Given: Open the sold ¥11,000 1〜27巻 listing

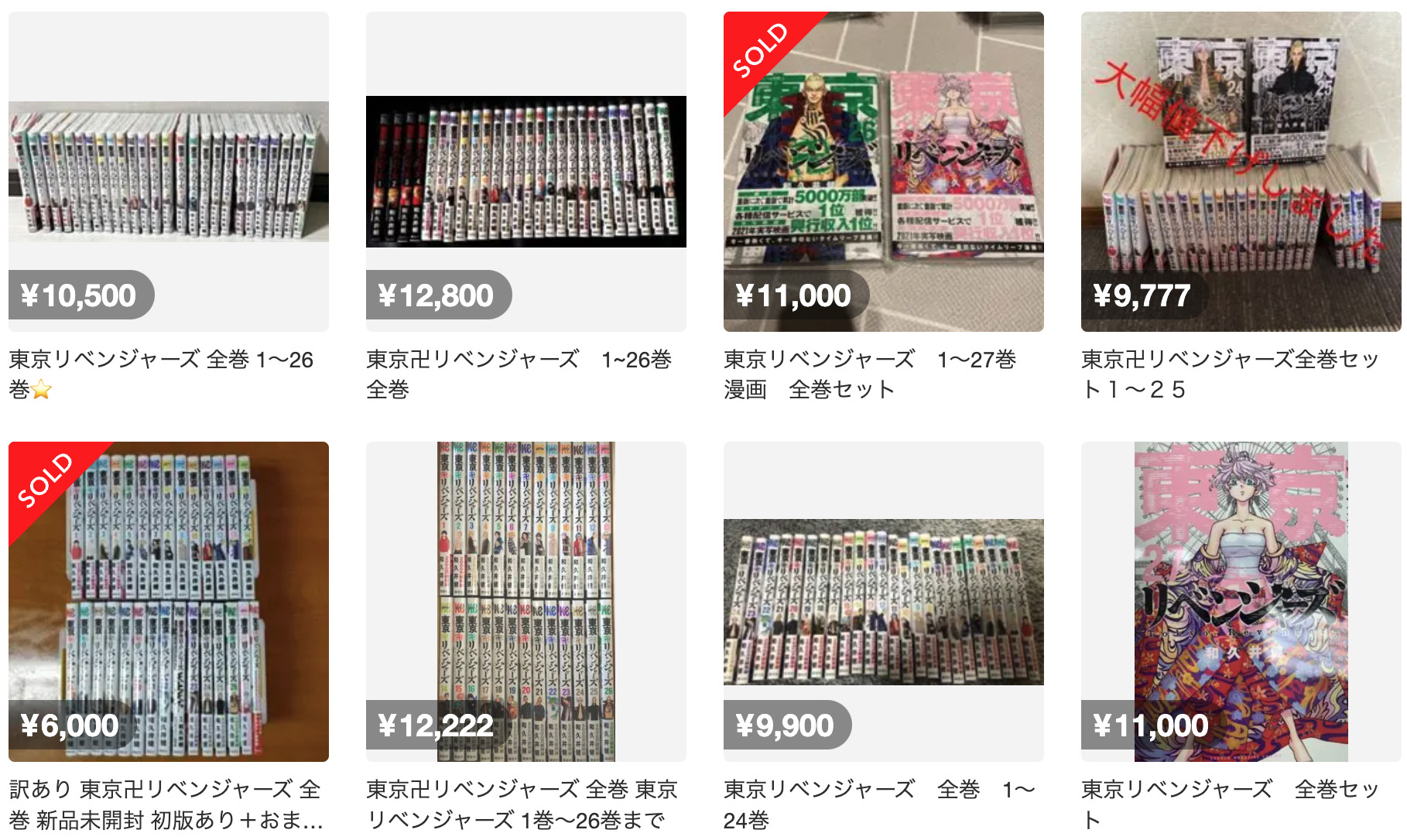Looking at the screenshot, I should pos(883,172).
